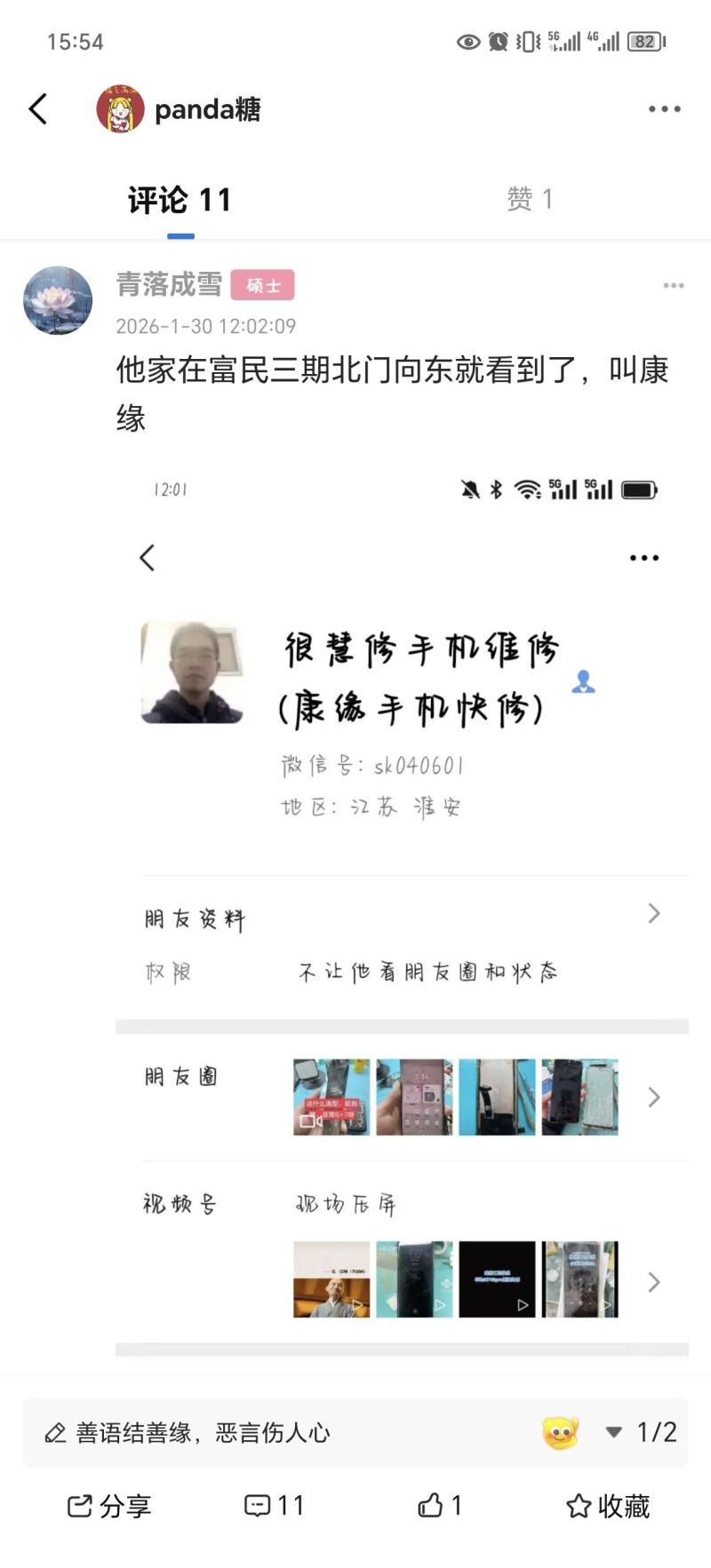Go back from the comments page
711x1568 pixels.
tap(38, 109)
